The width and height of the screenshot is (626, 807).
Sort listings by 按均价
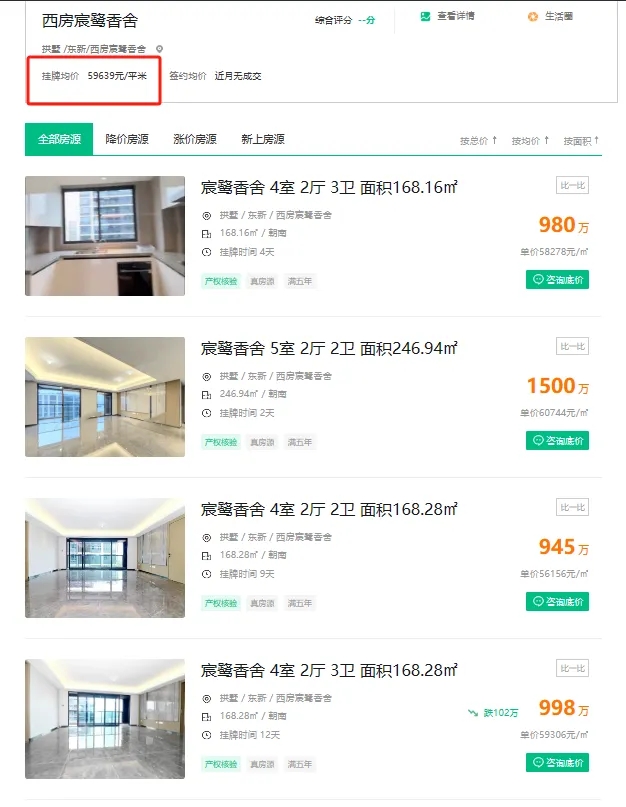[530, 141]
